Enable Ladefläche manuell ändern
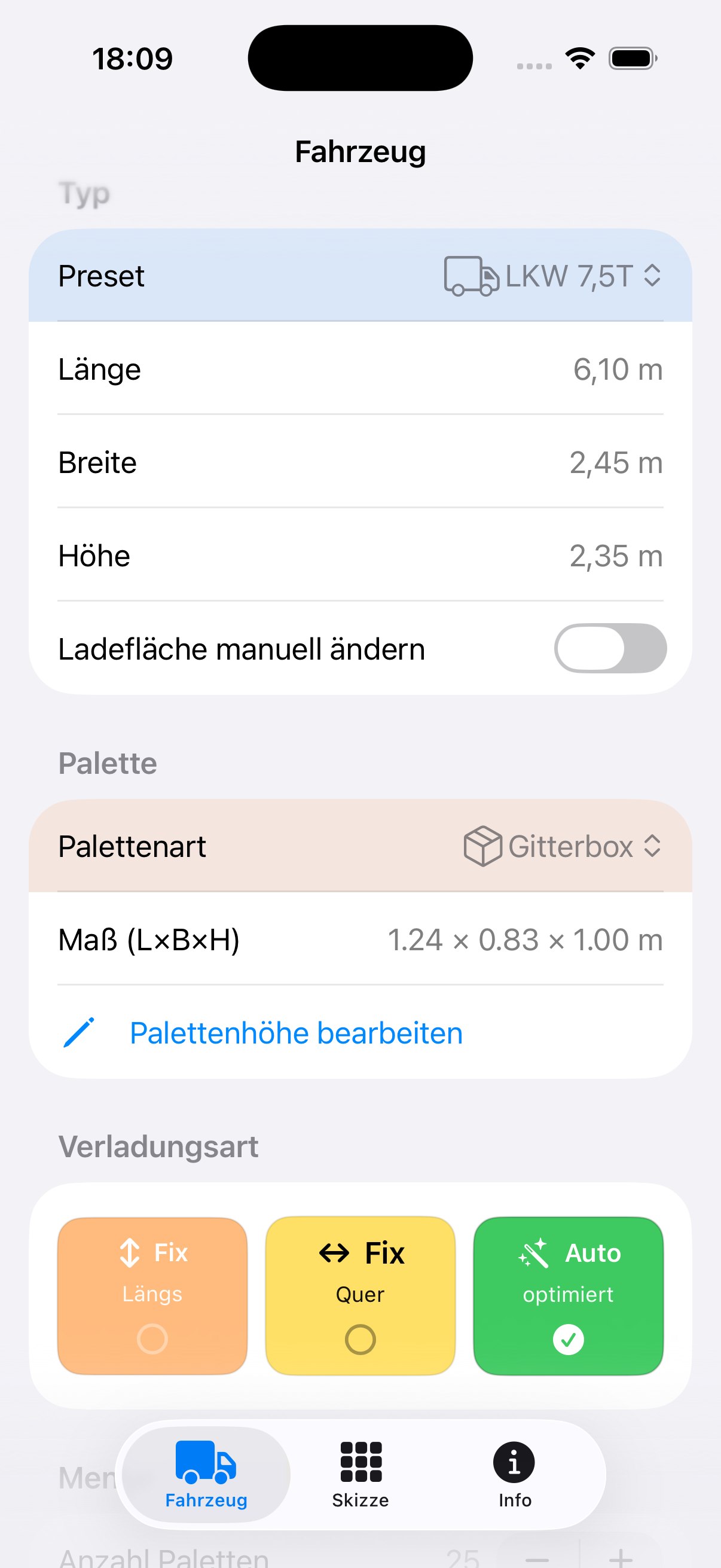 click(x=610, y=648)
